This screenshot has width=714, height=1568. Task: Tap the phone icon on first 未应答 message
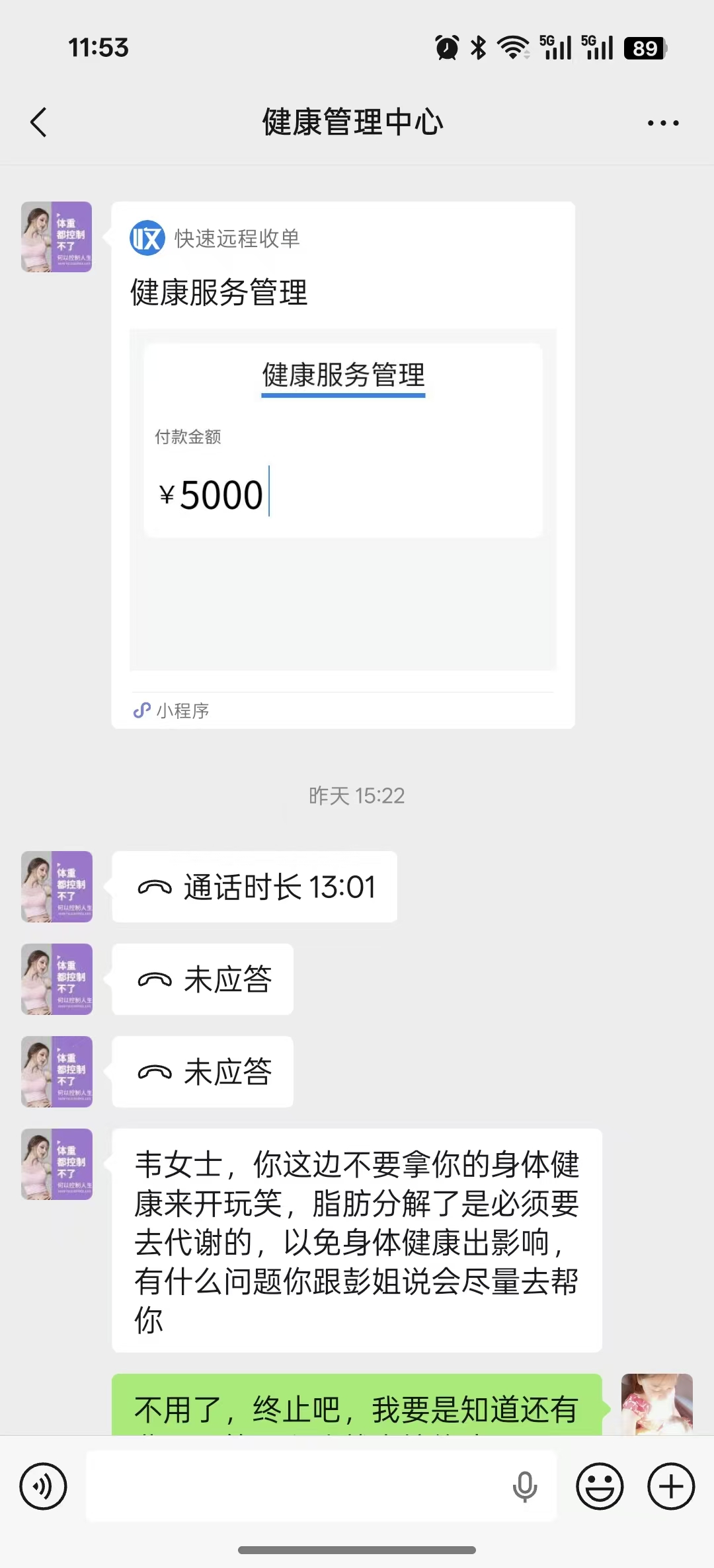coord(153,980)
